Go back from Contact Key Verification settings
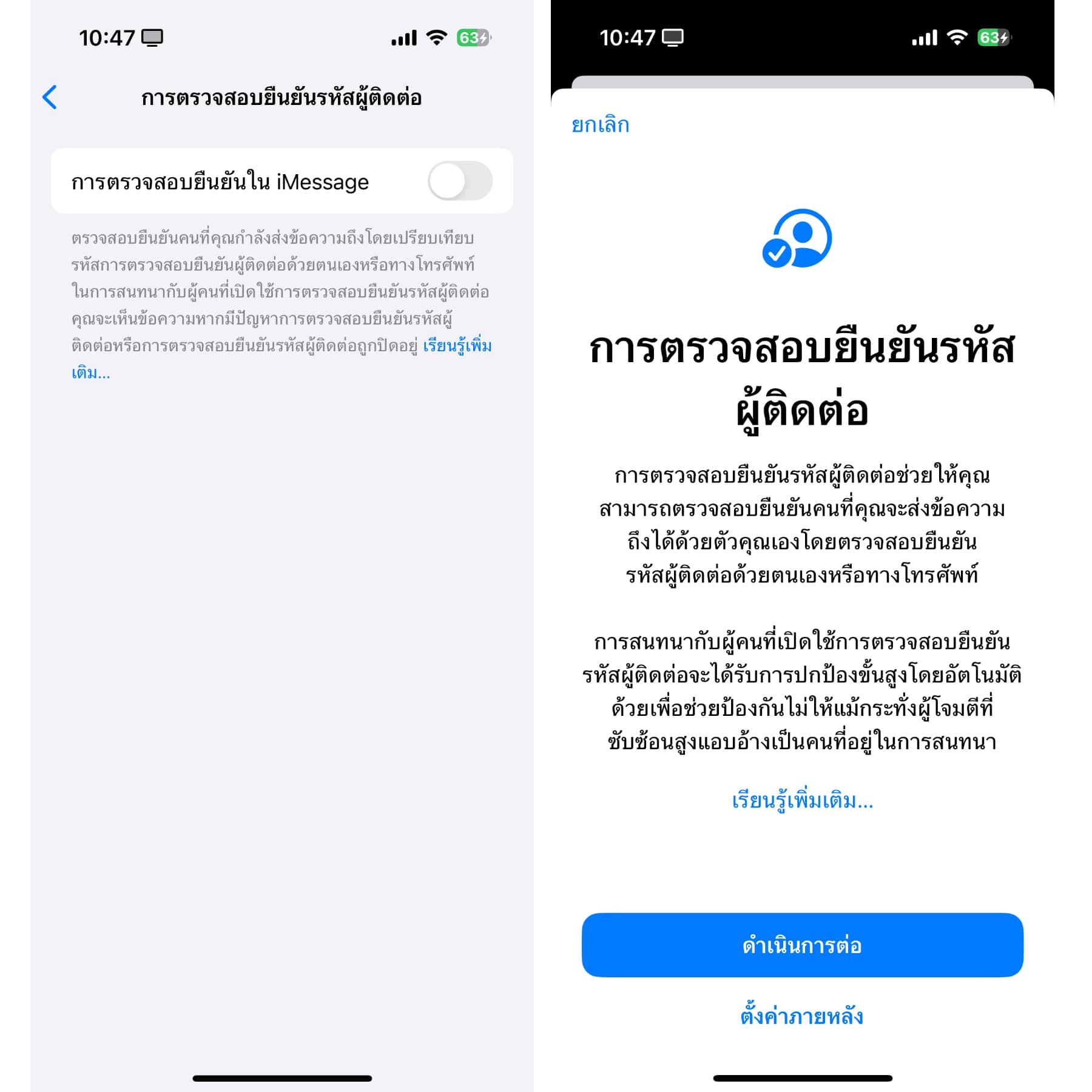1092x1092 pixels. click(50, 97)
